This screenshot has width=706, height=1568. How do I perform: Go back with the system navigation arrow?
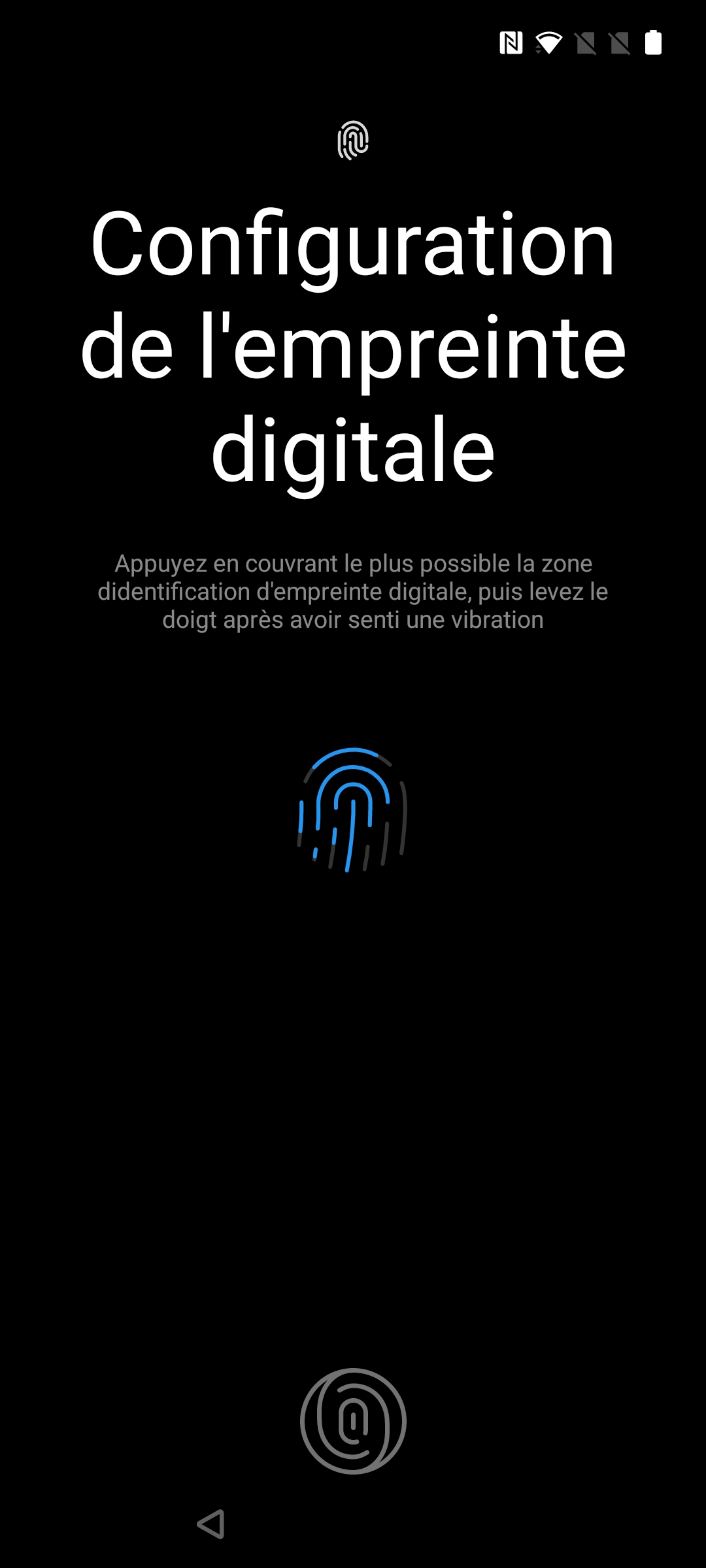(x=211, y=1524)
